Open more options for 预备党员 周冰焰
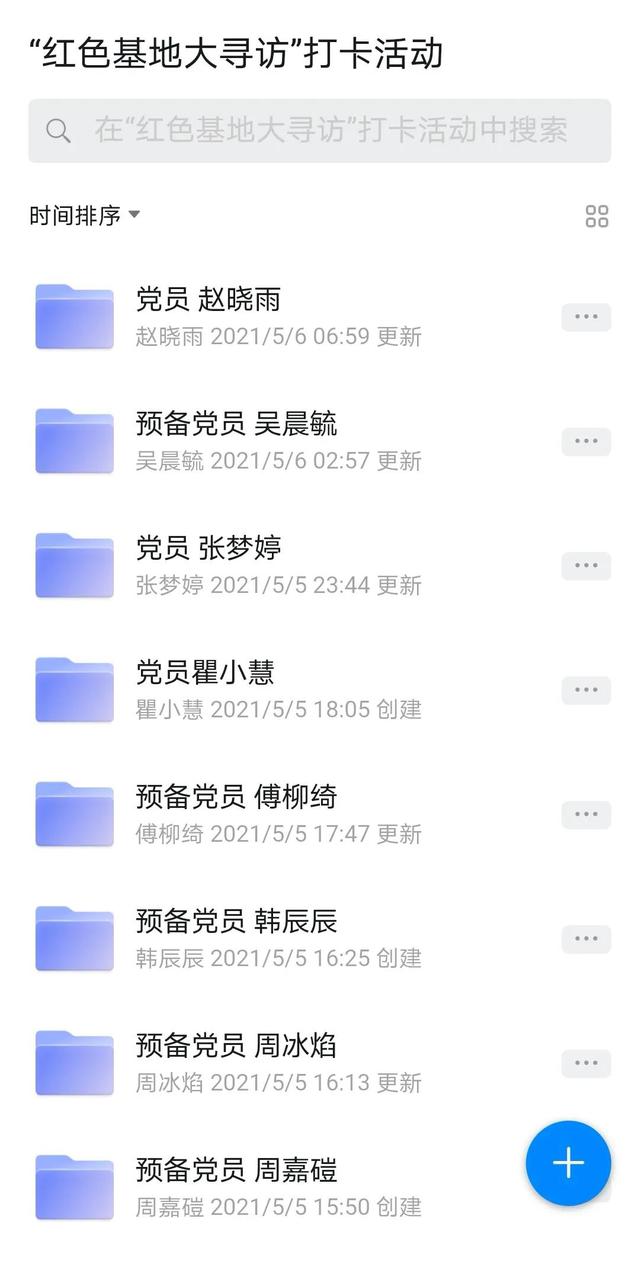 pyautogui.click(x=586, y=1063)
